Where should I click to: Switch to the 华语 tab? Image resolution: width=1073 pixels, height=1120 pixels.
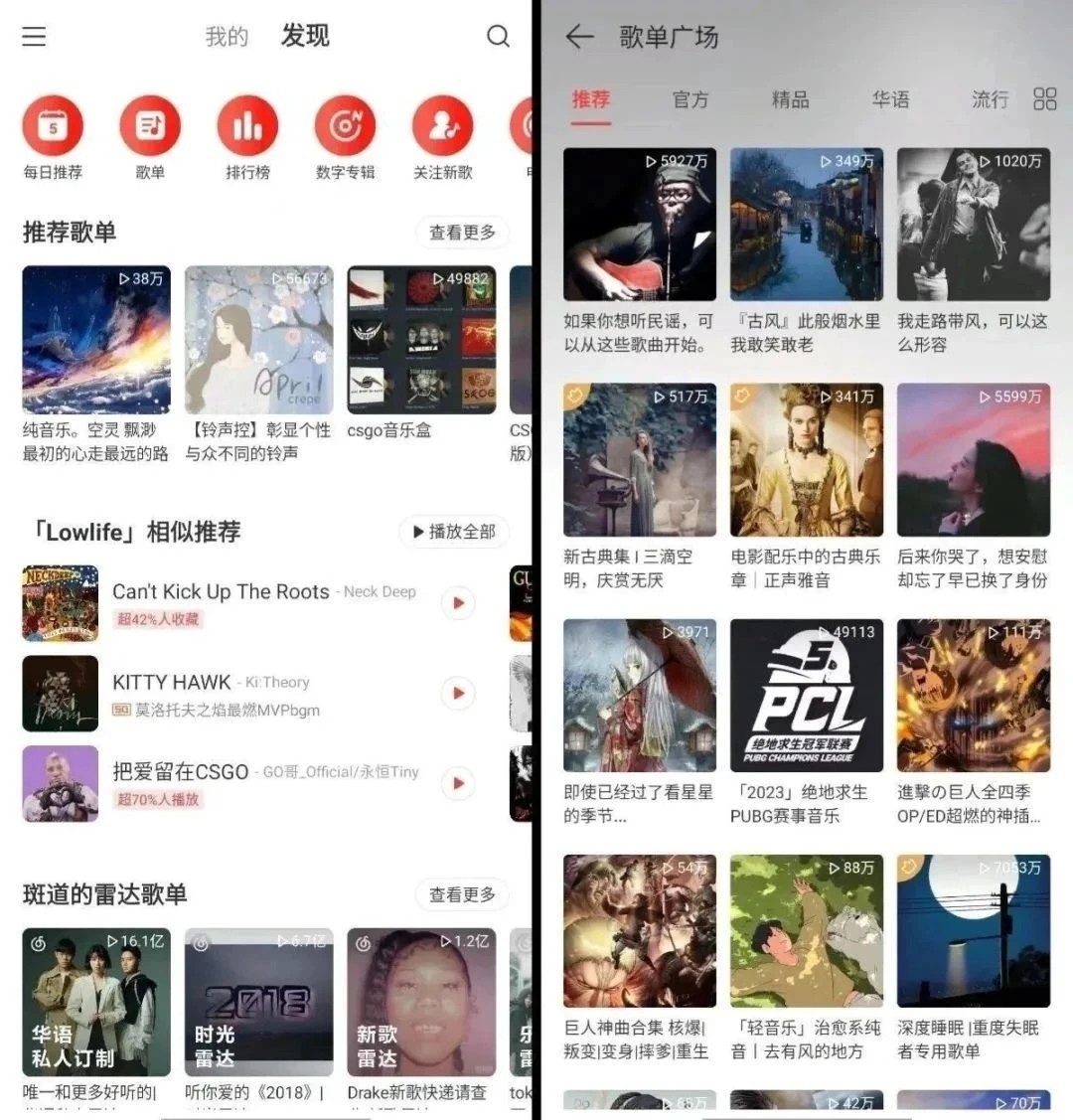pyautogui.click(x=890, y=99)
